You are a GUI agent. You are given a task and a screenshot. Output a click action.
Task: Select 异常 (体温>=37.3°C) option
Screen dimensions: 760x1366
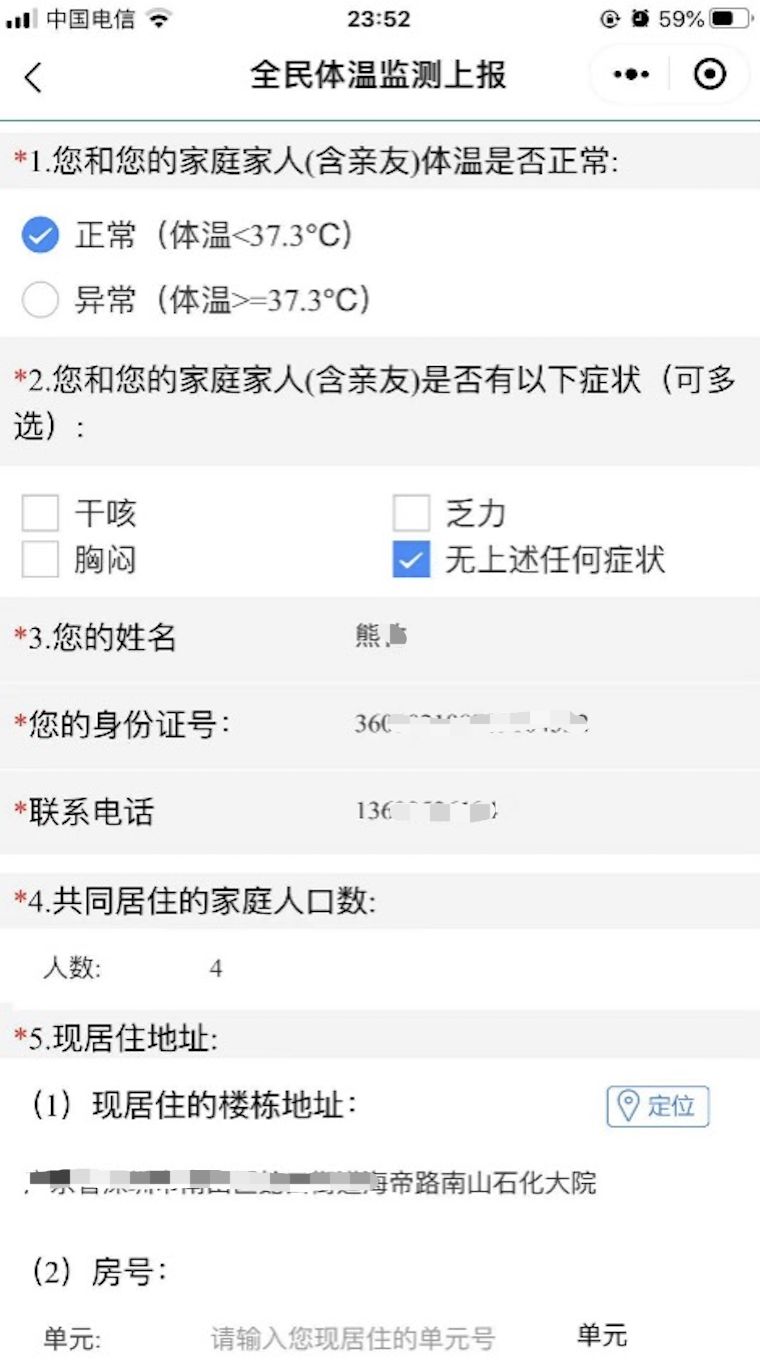(x=41, y=299)
